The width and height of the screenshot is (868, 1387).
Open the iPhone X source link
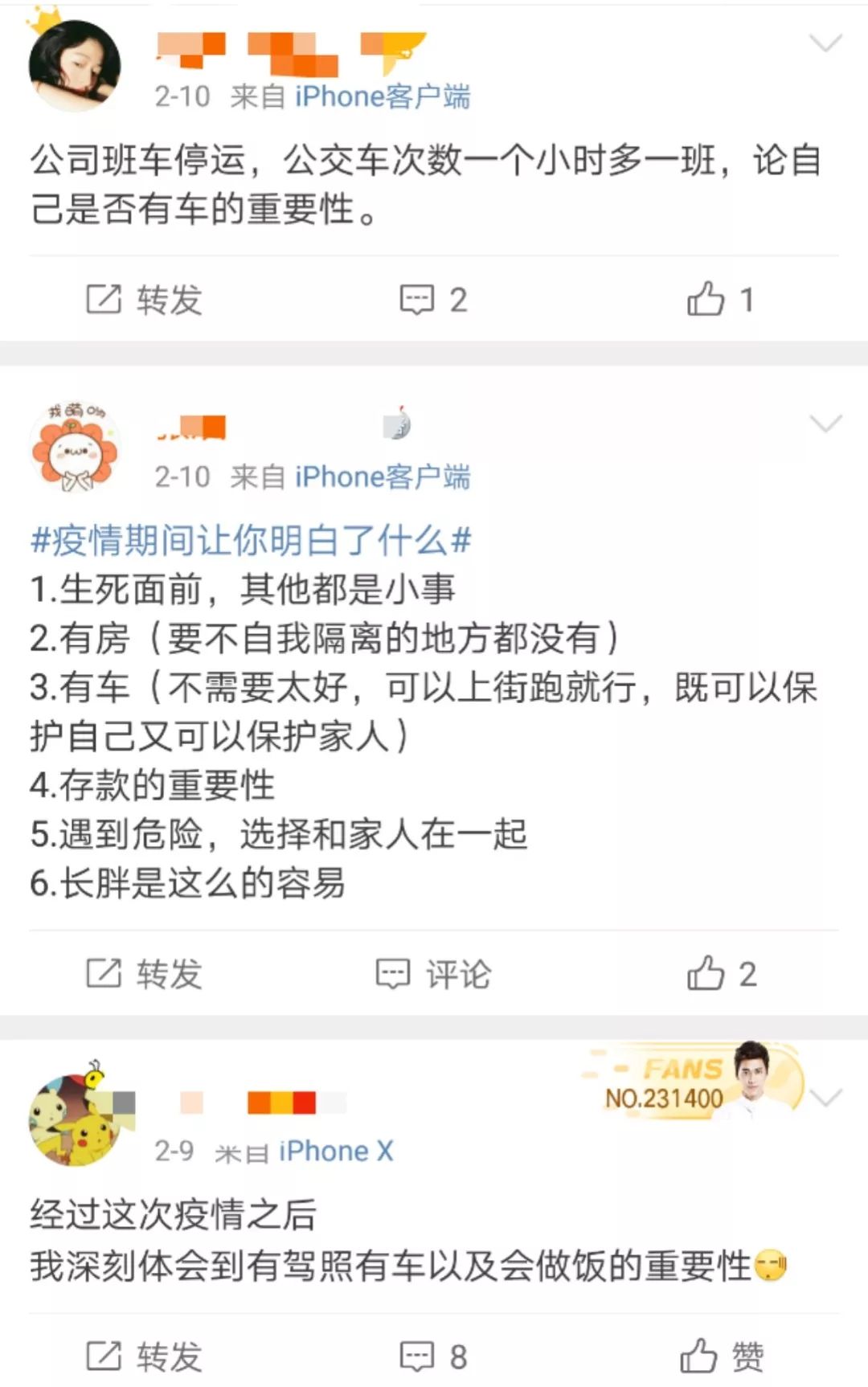336,1152
